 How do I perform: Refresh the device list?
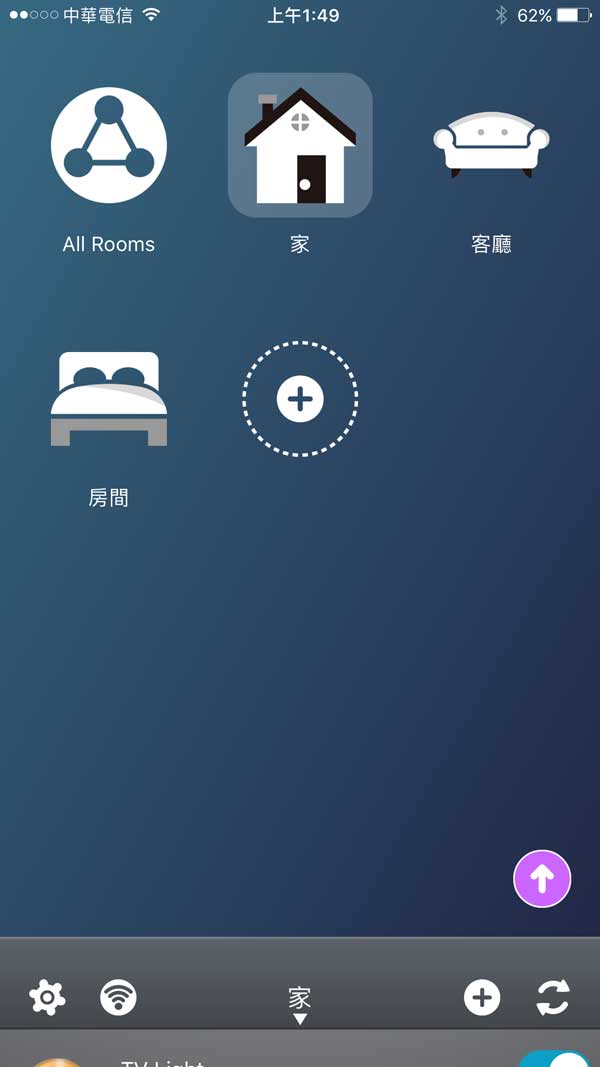(552, 998)
